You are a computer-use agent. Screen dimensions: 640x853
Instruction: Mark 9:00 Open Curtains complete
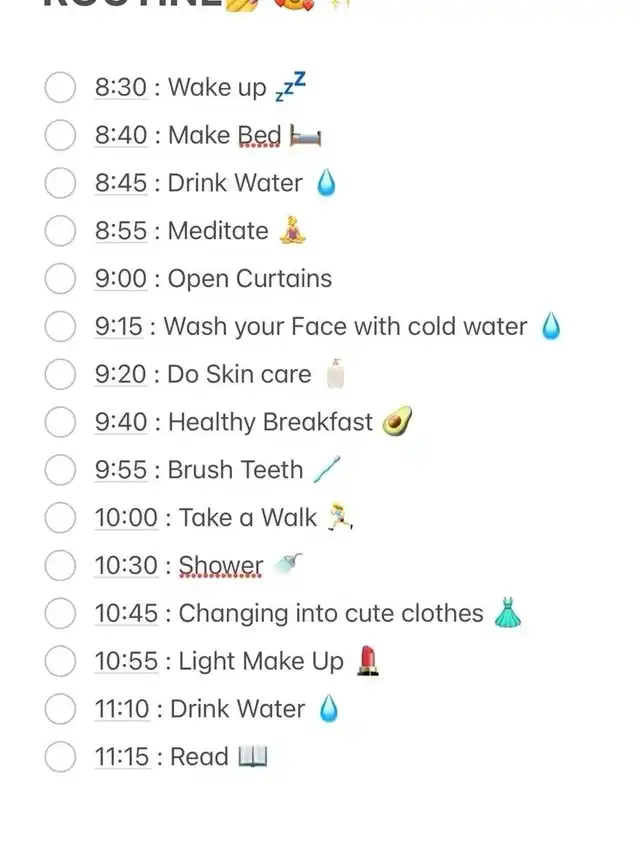pyautogui.click(x=60, y=279)
